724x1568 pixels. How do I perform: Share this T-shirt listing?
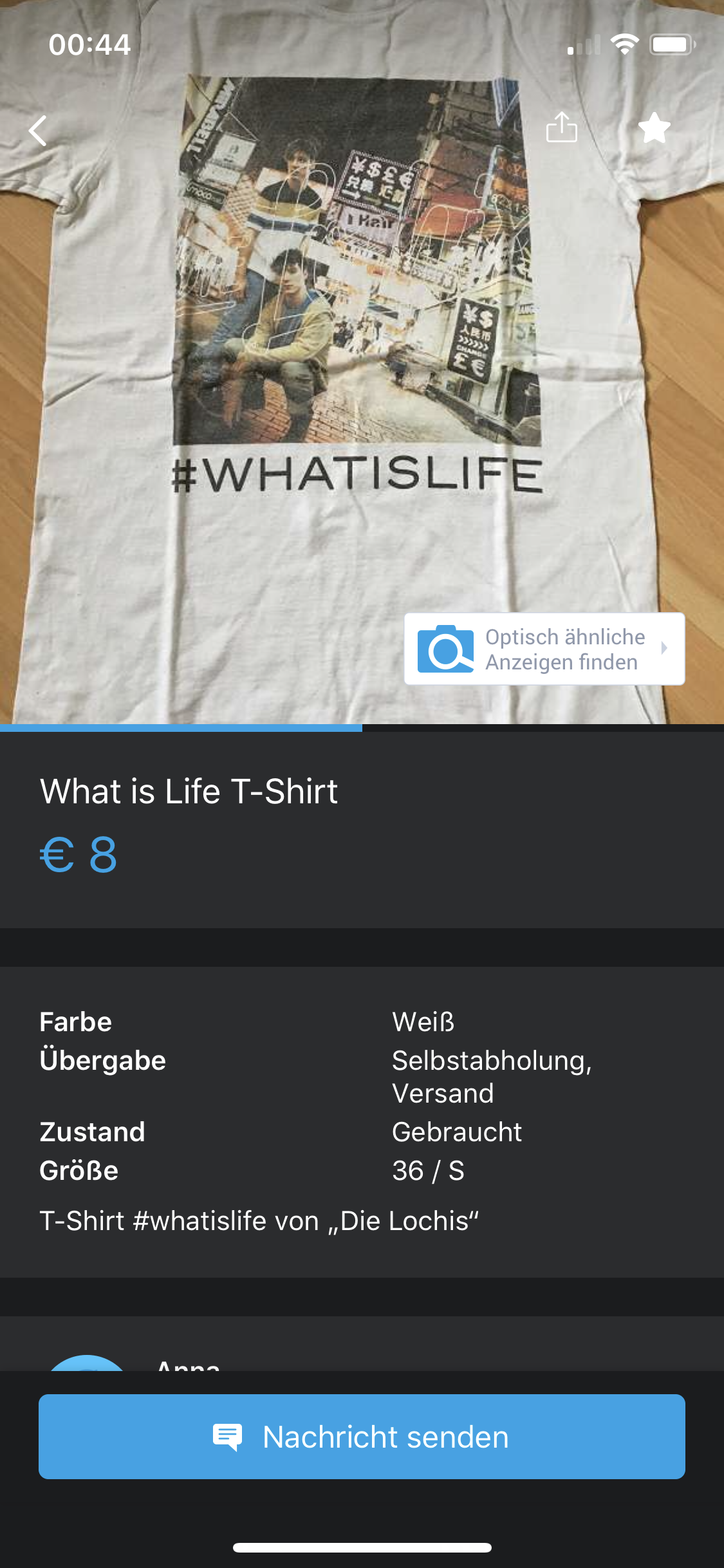click(x=561, y=127)
